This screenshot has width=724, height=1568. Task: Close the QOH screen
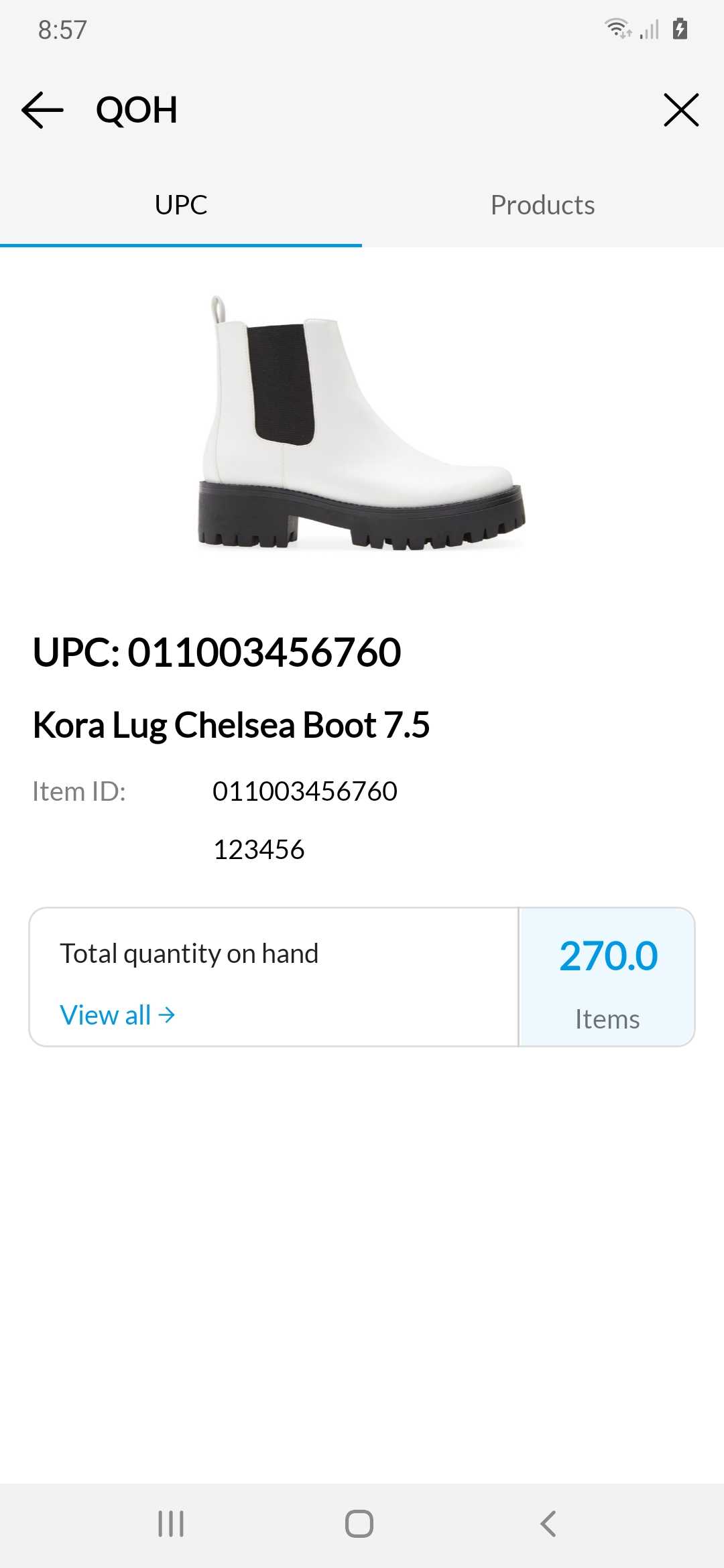[681, 110]
